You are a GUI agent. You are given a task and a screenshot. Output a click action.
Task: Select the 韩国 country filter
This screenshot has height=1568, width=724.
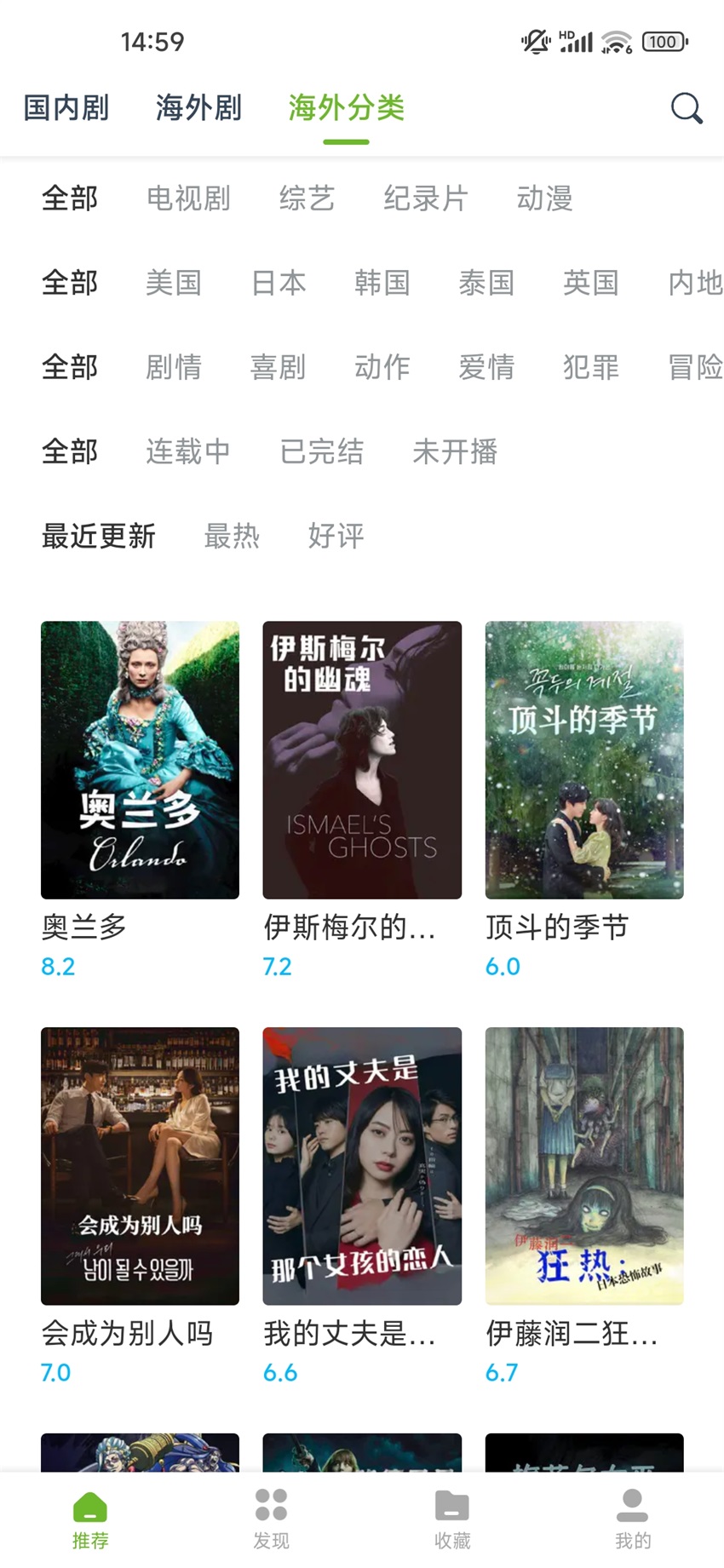point(384,284)
